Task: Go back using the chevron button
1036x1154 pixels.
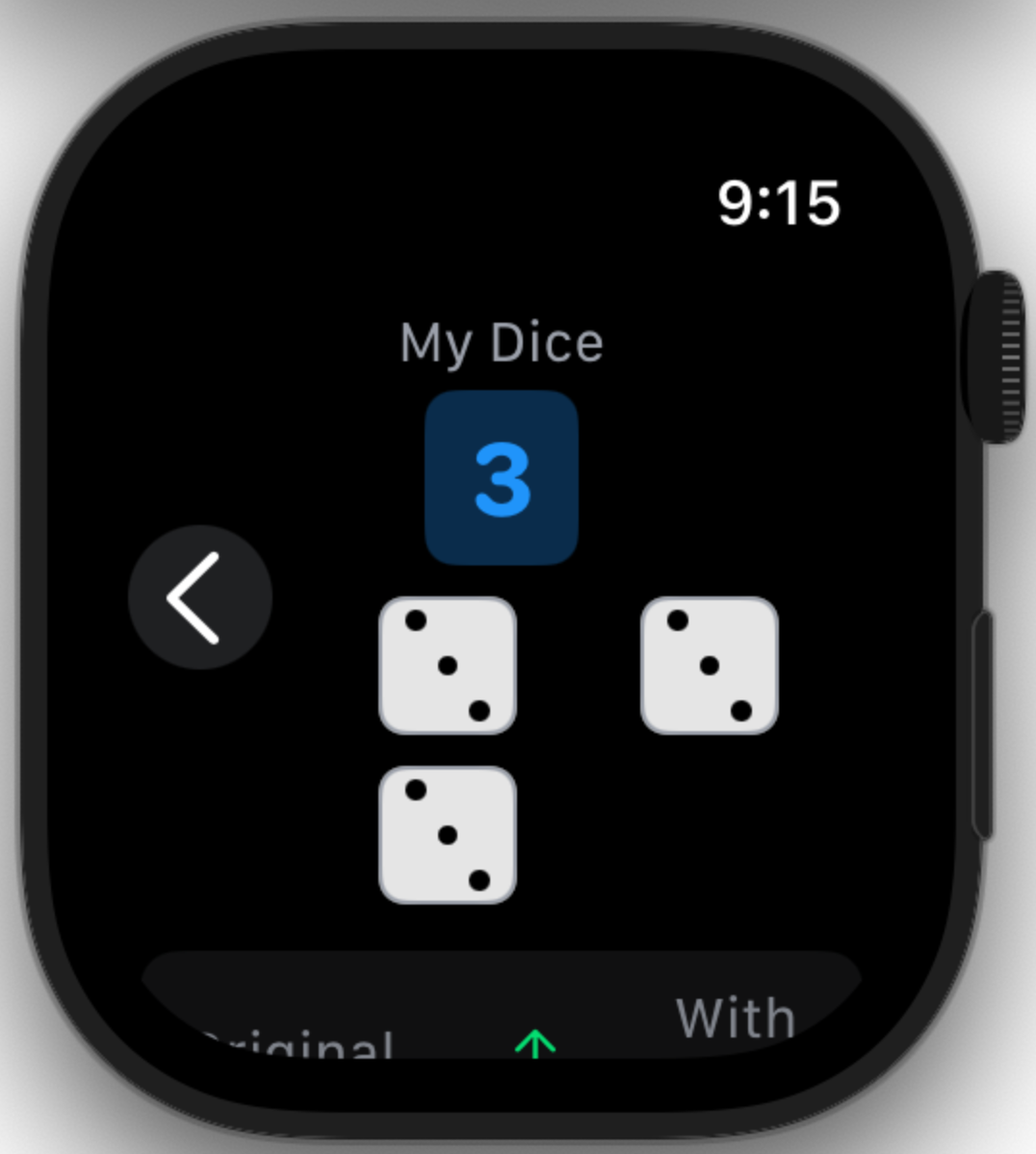Action: click(x=199, y=597)
